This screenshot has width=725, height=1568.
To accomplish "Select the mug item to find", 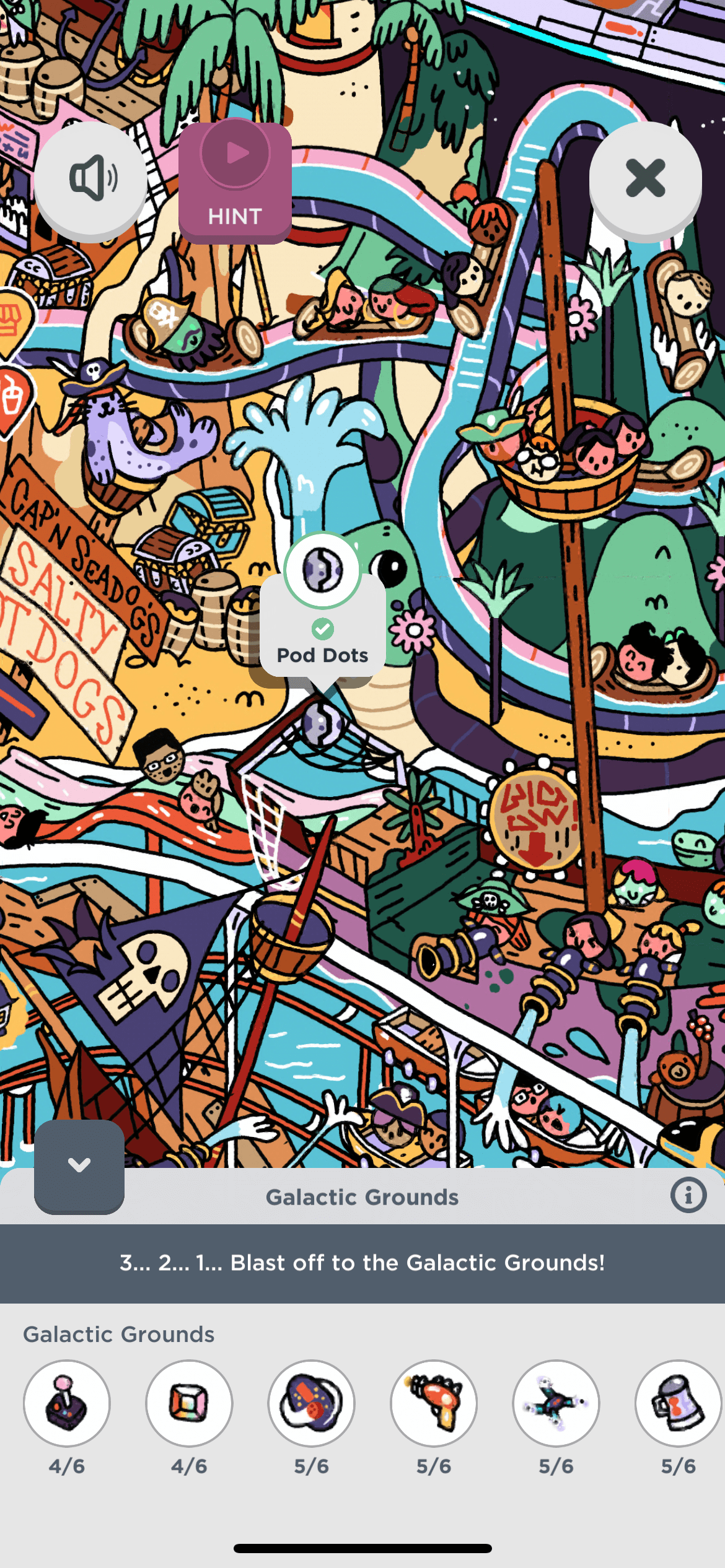I will pyautogui.click(x=678, y=1403).
